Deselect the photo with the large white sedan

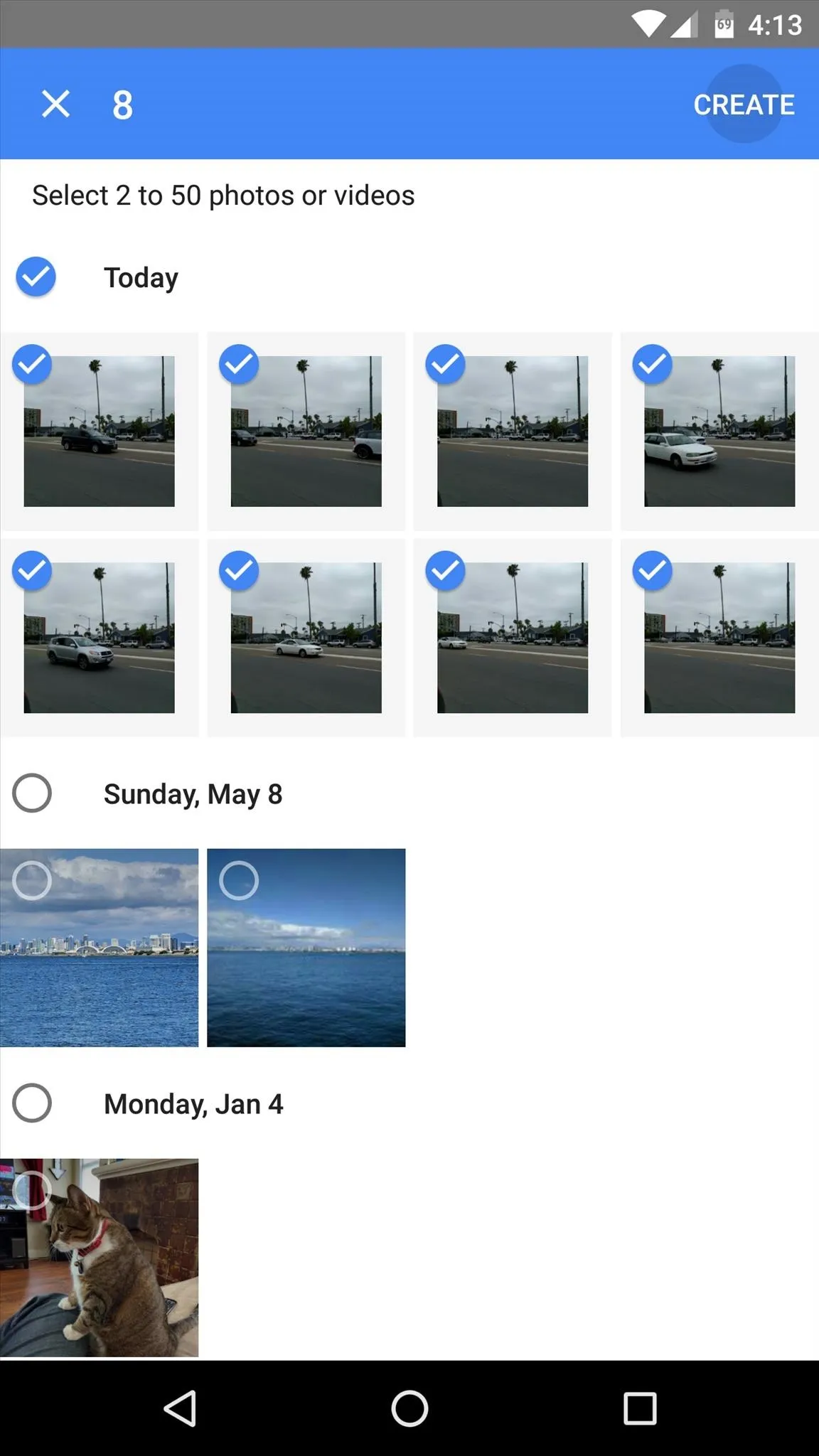tap(719, 432)
